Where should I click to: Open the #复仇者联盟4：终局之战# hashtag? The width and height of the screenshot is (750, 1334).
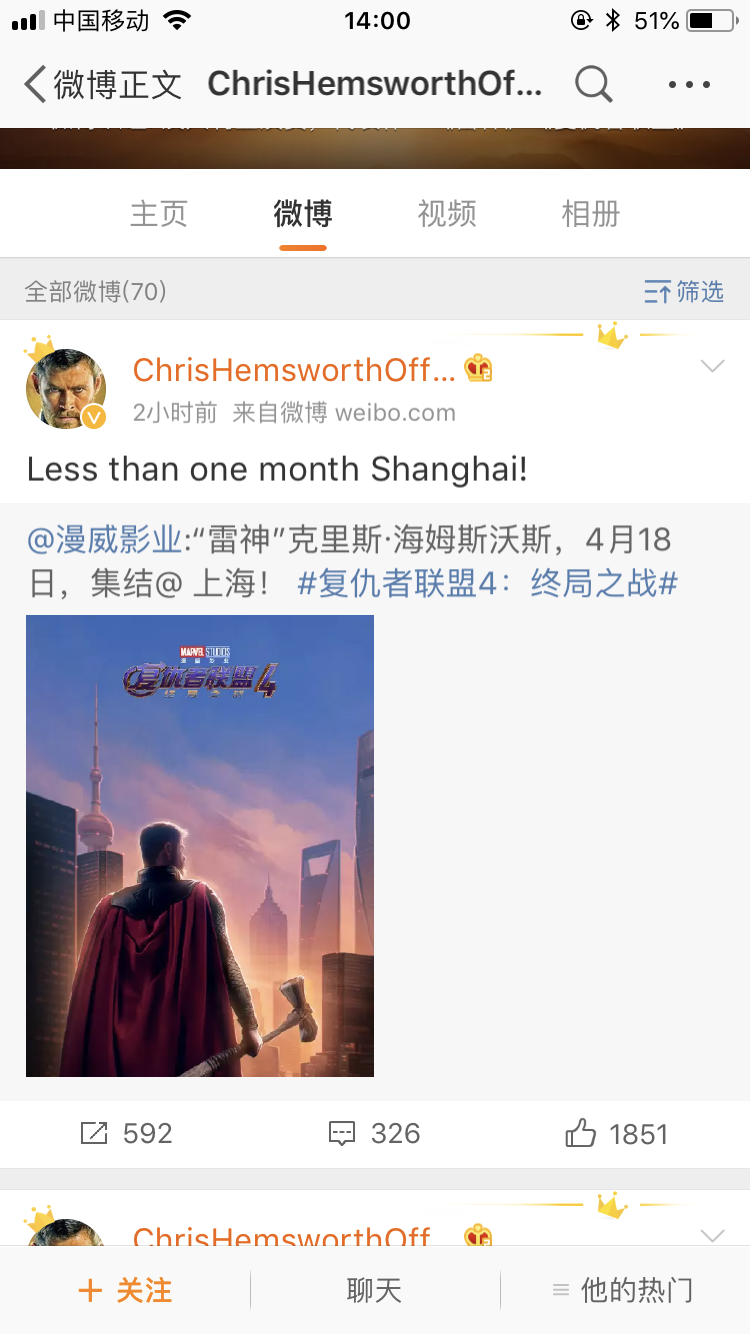pos(488,583)
